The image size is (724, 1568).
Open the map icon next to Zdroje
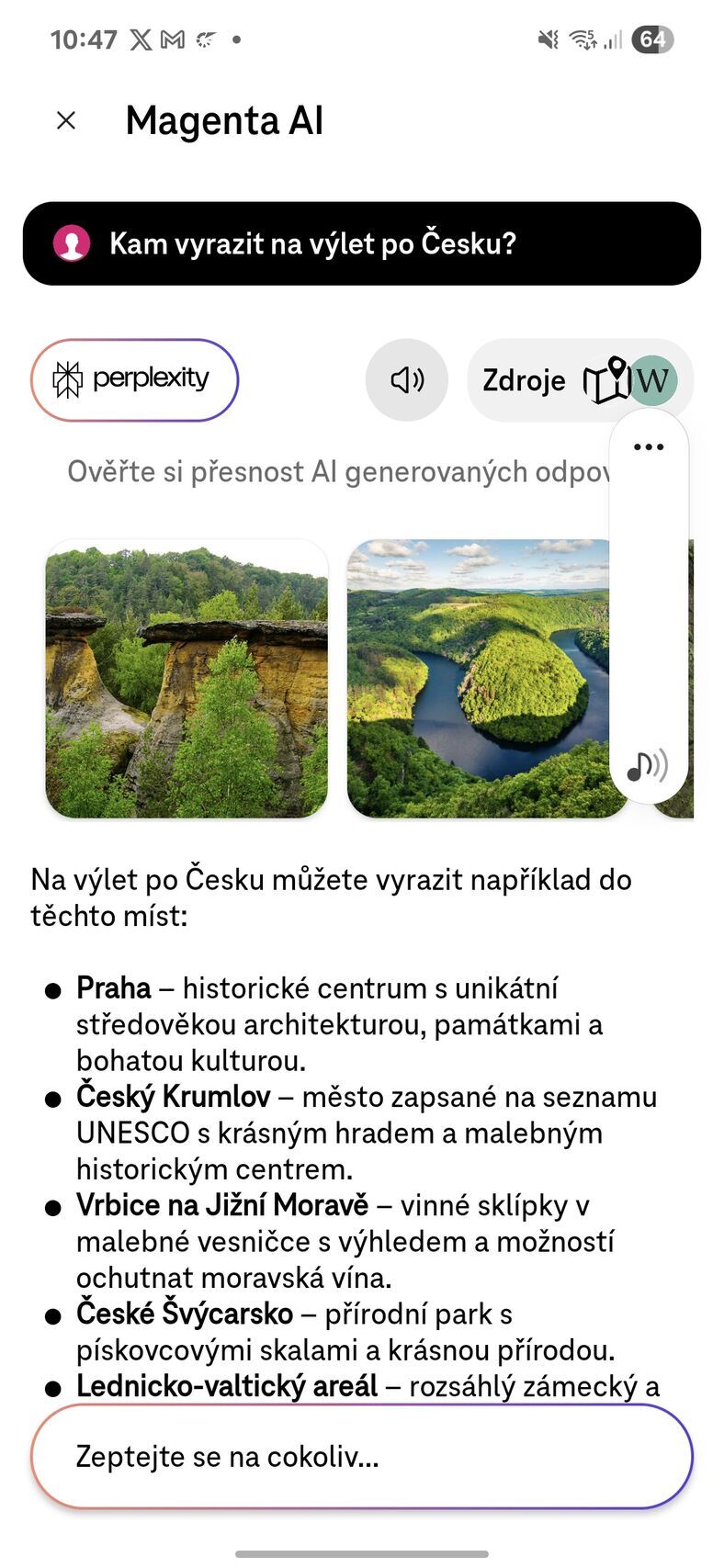(606, 379)
